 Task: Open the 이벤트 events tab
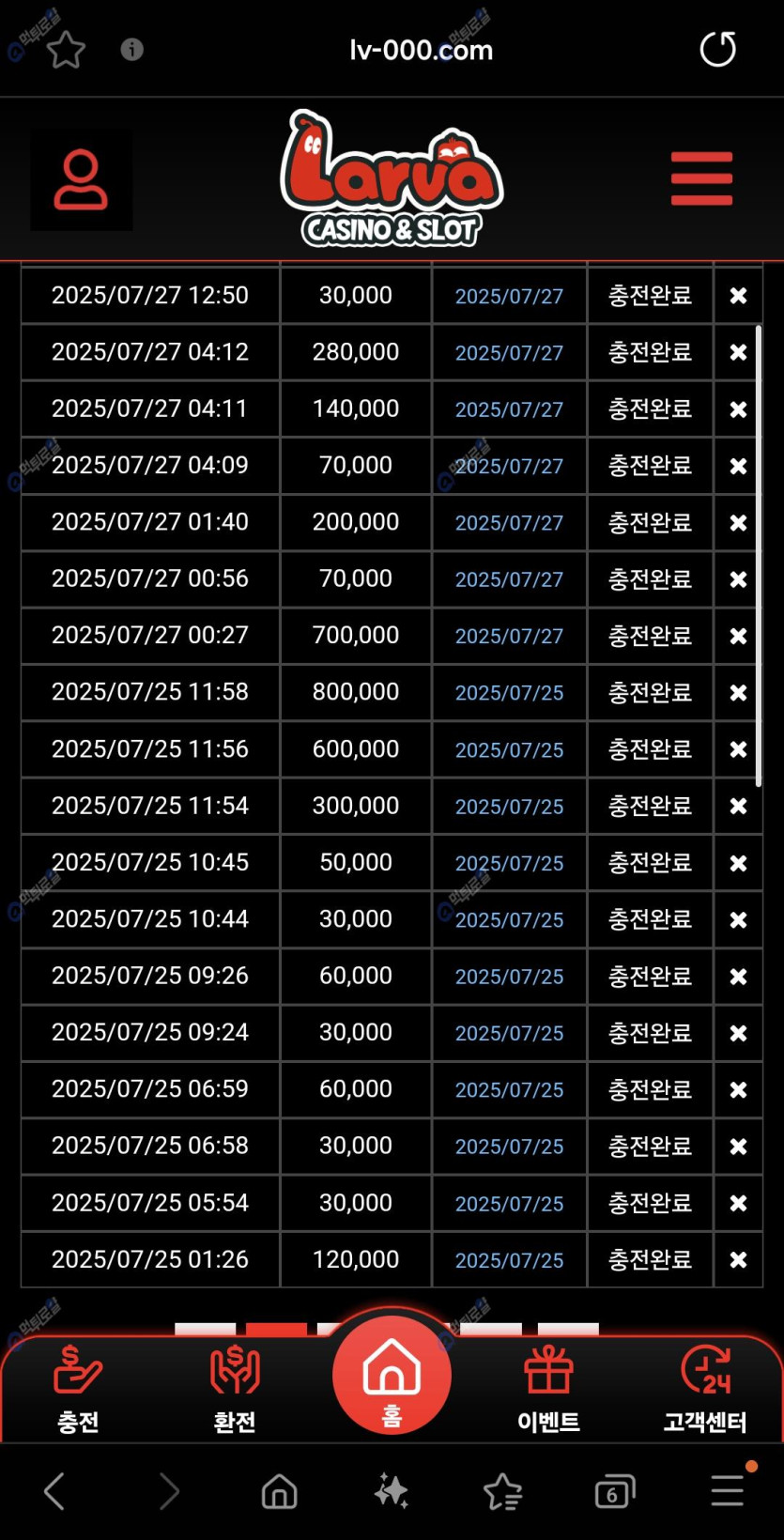(x=548, y=1390)
